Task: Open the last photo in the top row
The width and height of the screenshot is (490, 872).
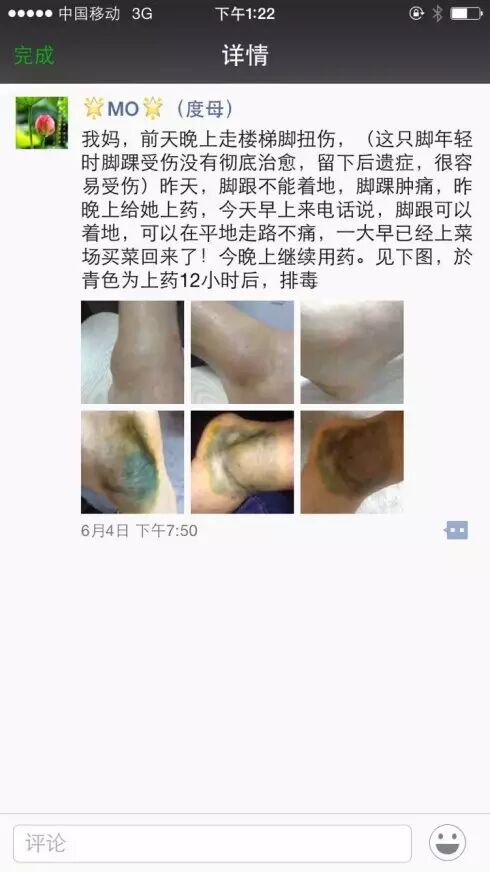Action: 352,352
